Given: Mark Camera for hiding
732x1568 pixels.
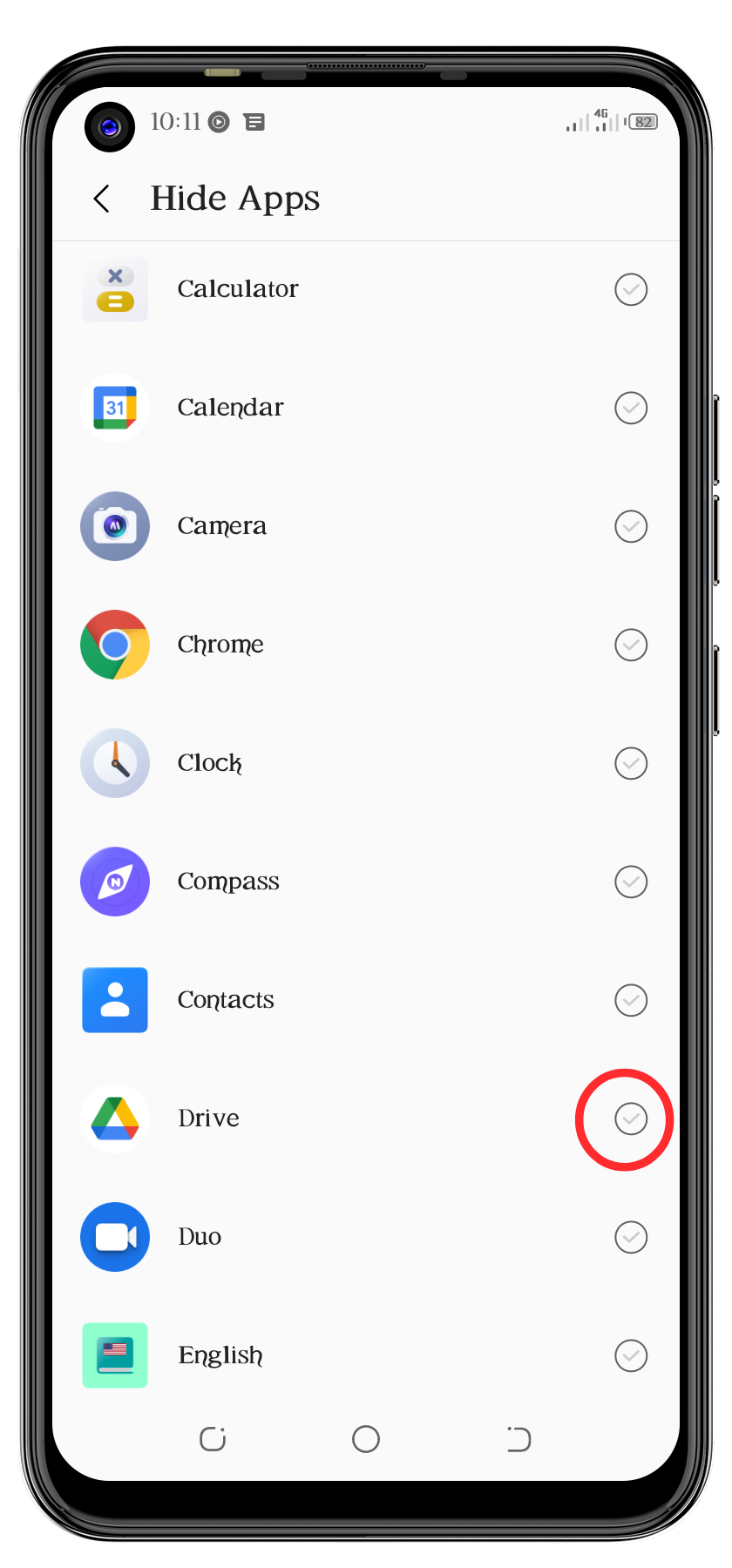Looking at the screenshot, I should pos(631,526).
